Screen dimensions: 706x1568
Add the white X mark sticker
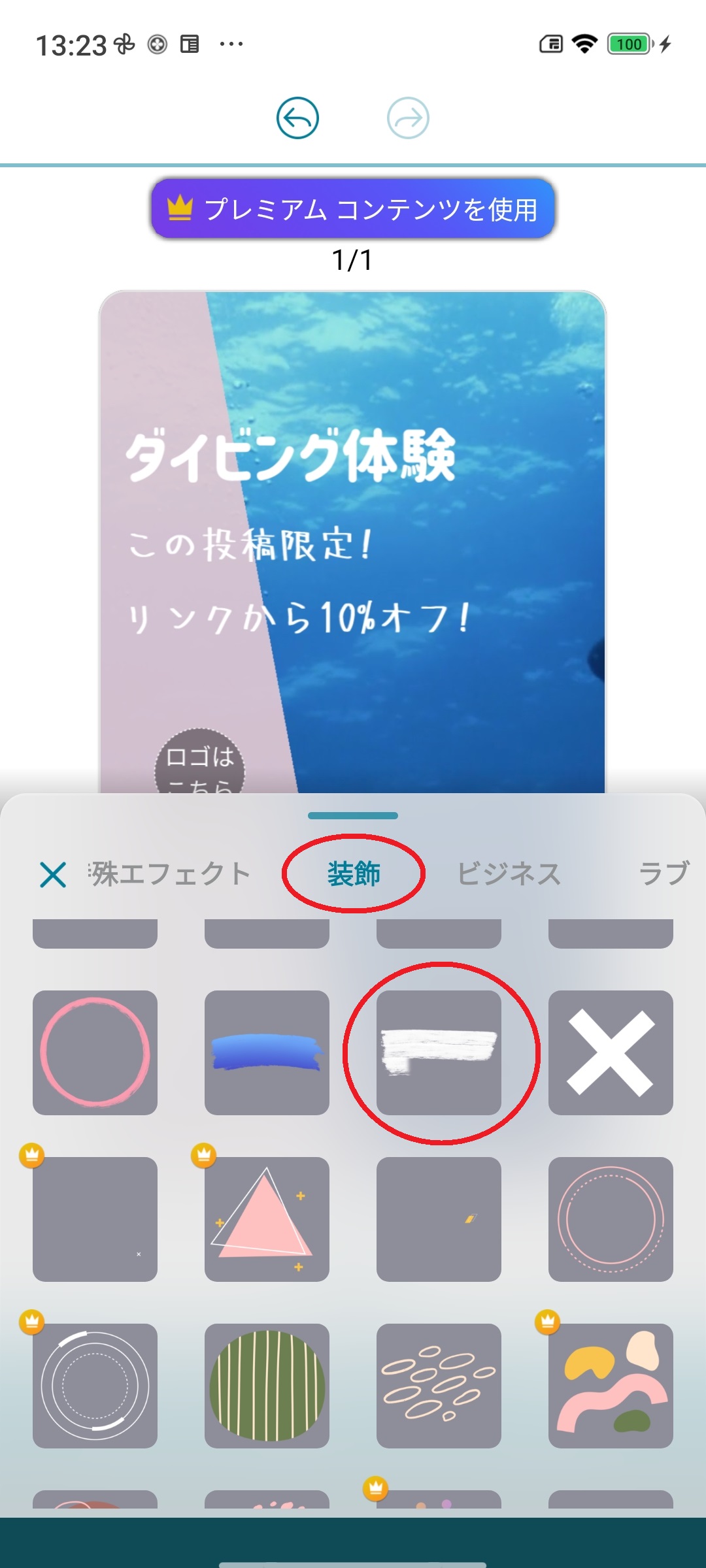[x=611, y=1053]
